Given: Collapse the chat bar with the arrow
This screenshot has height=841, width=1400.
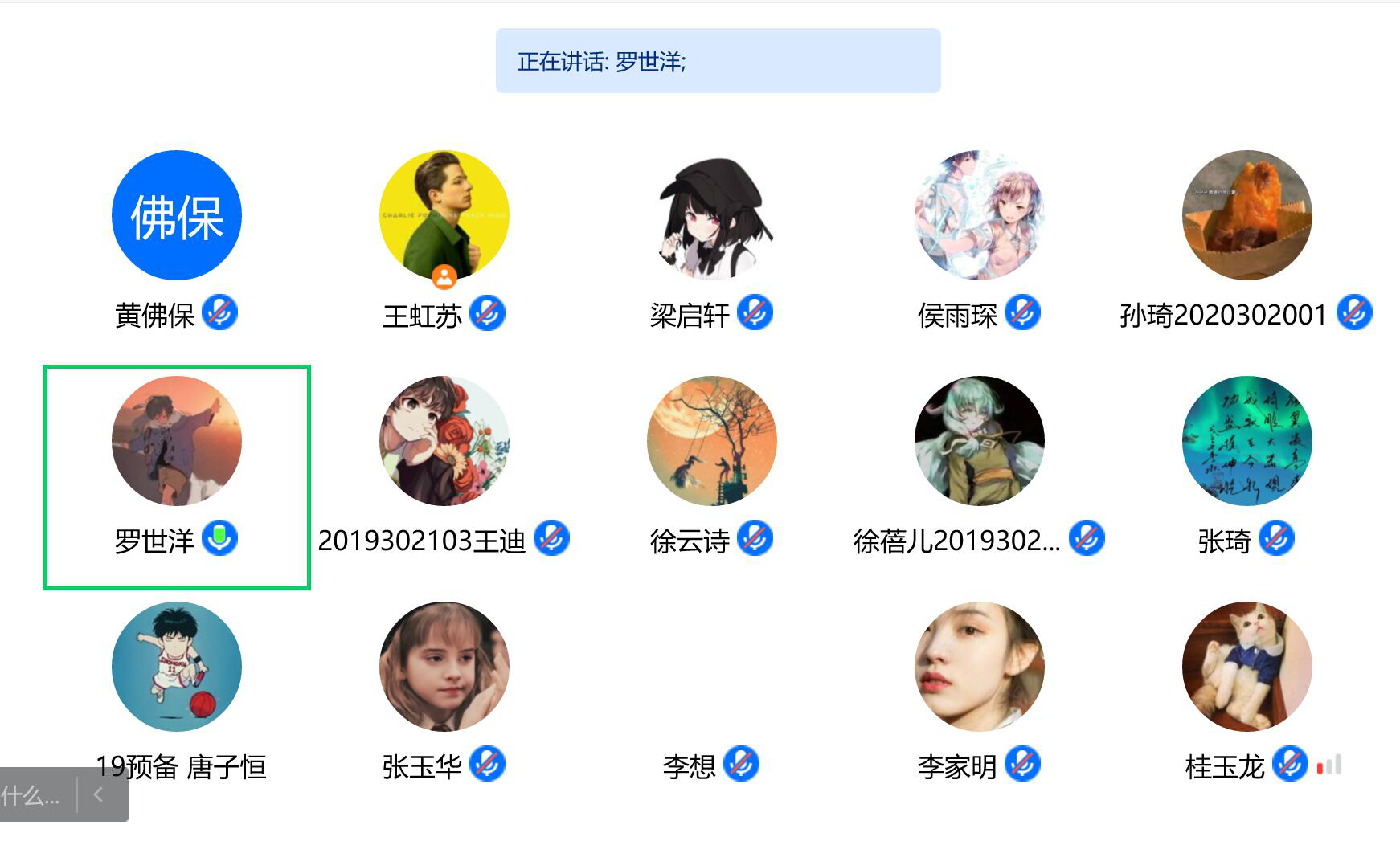Looking at the screenshot, I should (99, 795).
